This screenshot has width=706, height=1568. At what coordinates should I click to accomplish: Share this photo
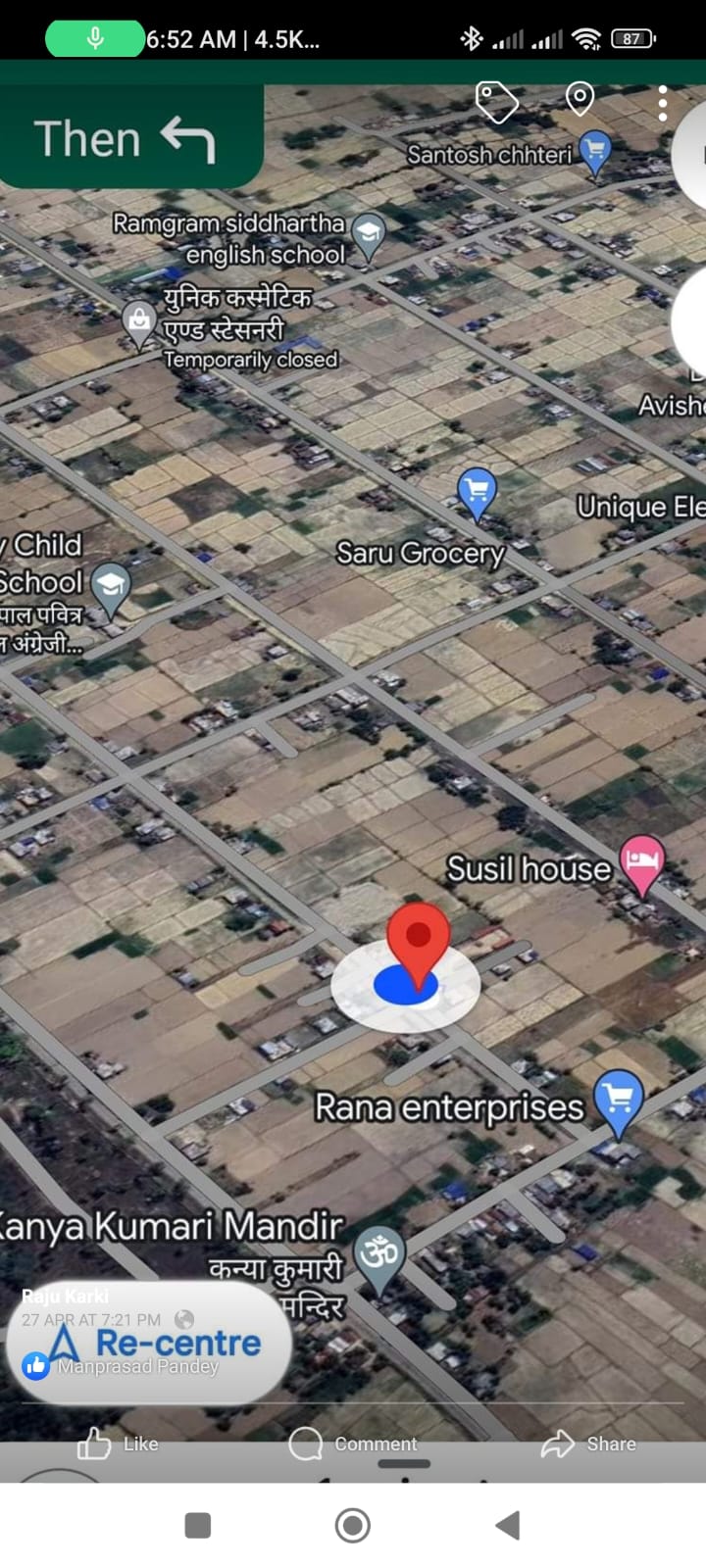click(x=588, y=1443)
